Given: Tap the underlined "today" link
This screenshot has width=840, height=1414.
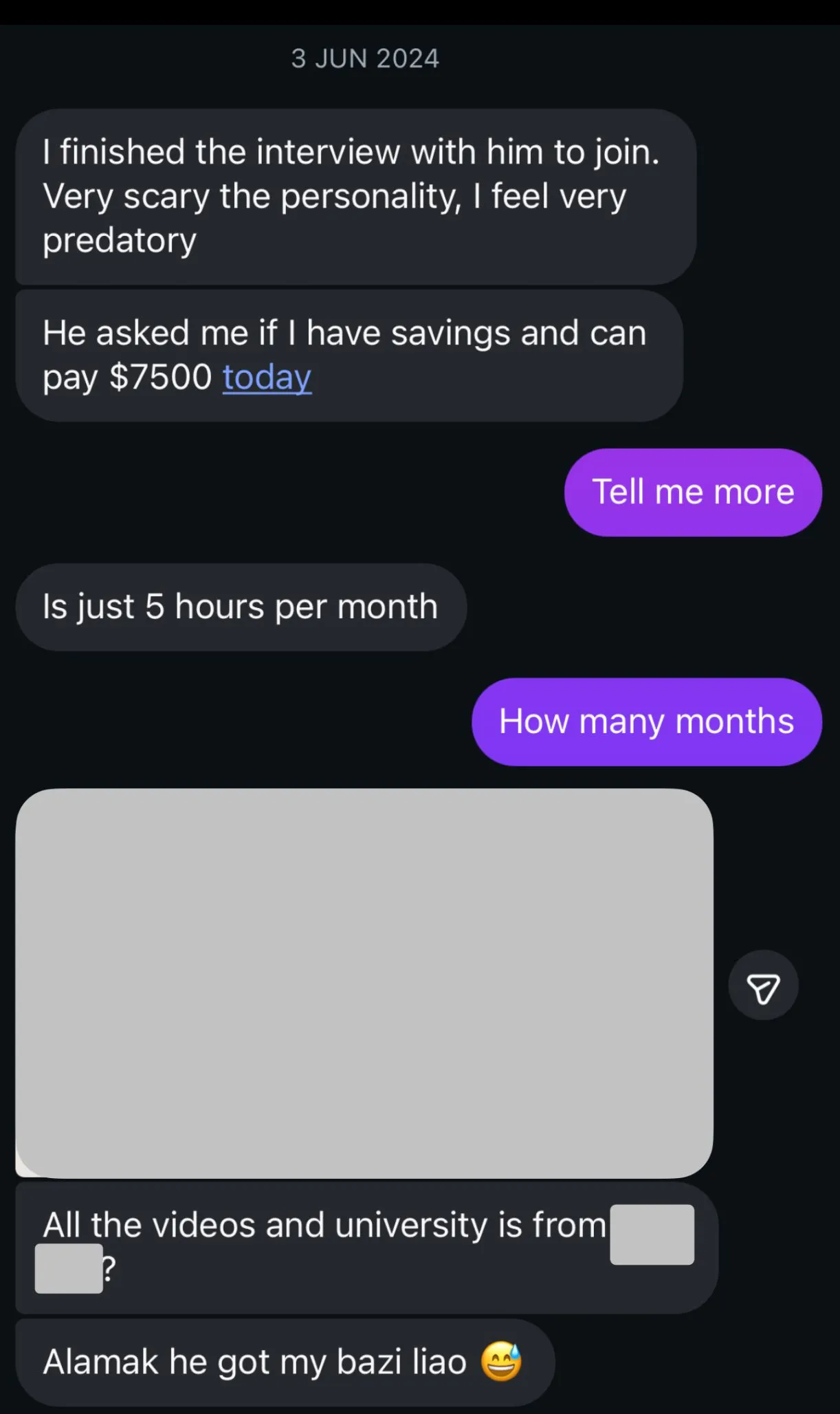Looking at the screenshot, I should pyautogui.click(x=267, y=378).
